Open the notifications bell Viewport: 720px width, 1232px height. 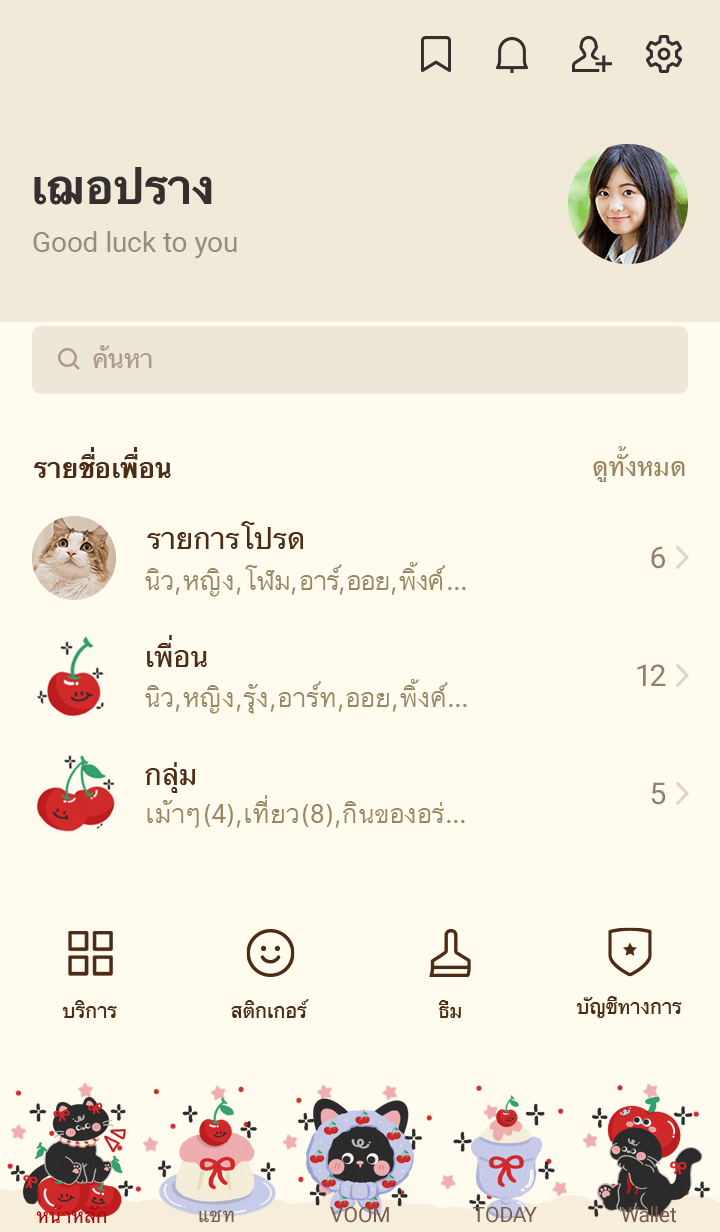click(512, 55)
